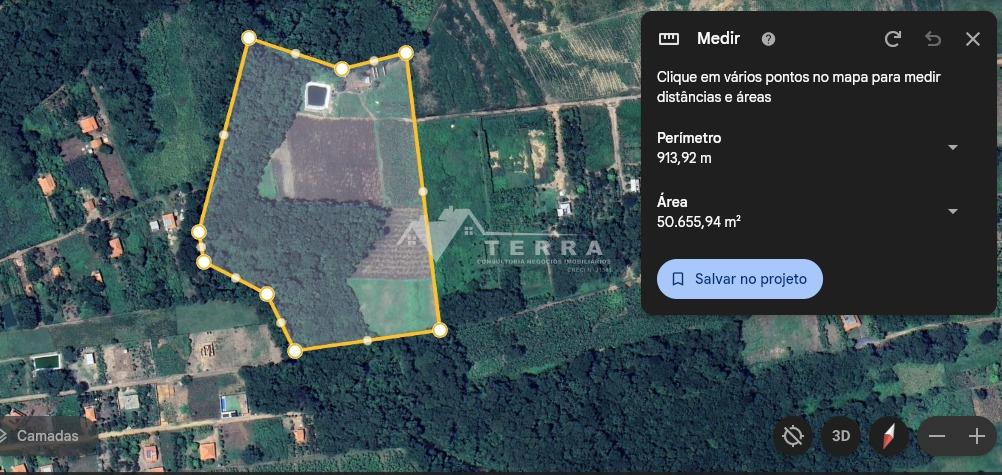Open the help icon beside Medir
The image size is (1002, 475).
768,39
